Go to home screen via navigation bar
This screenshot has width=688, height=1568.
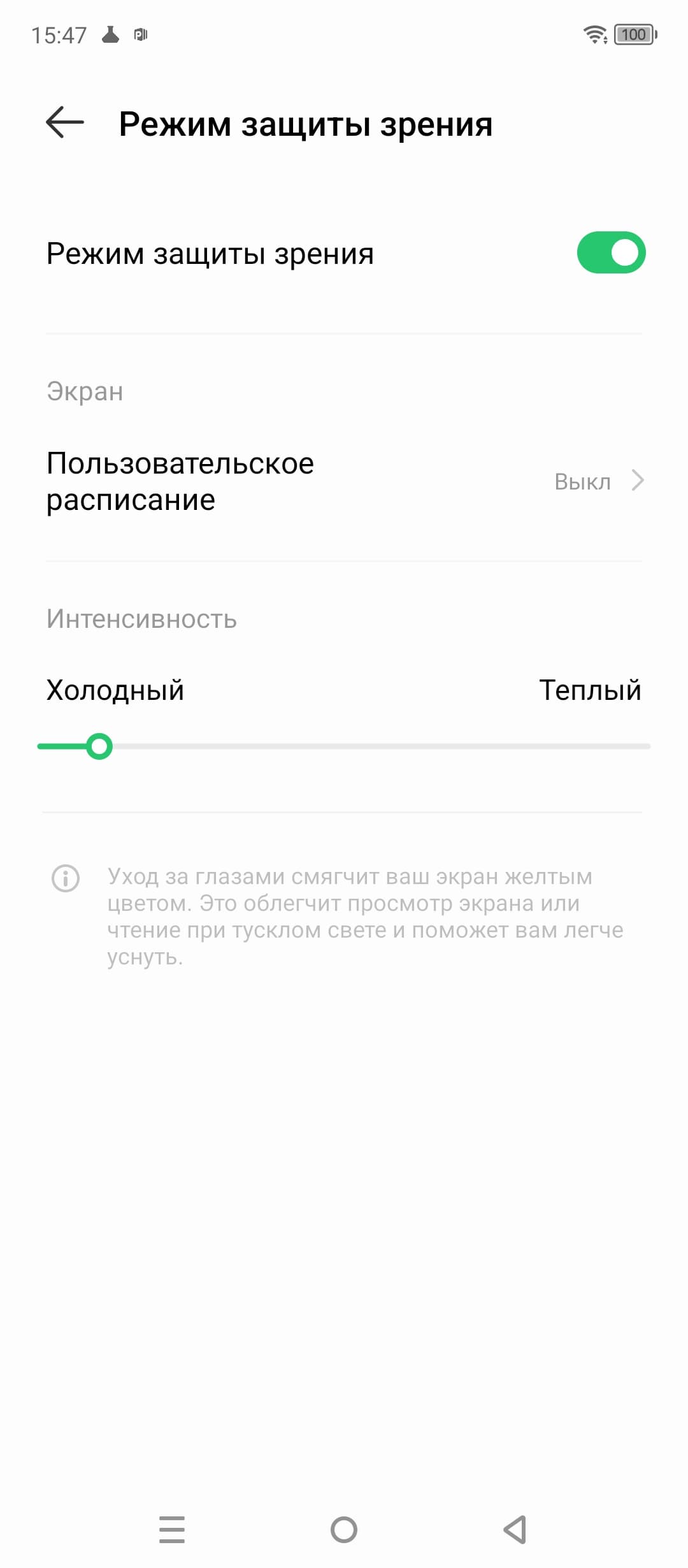344,1529
